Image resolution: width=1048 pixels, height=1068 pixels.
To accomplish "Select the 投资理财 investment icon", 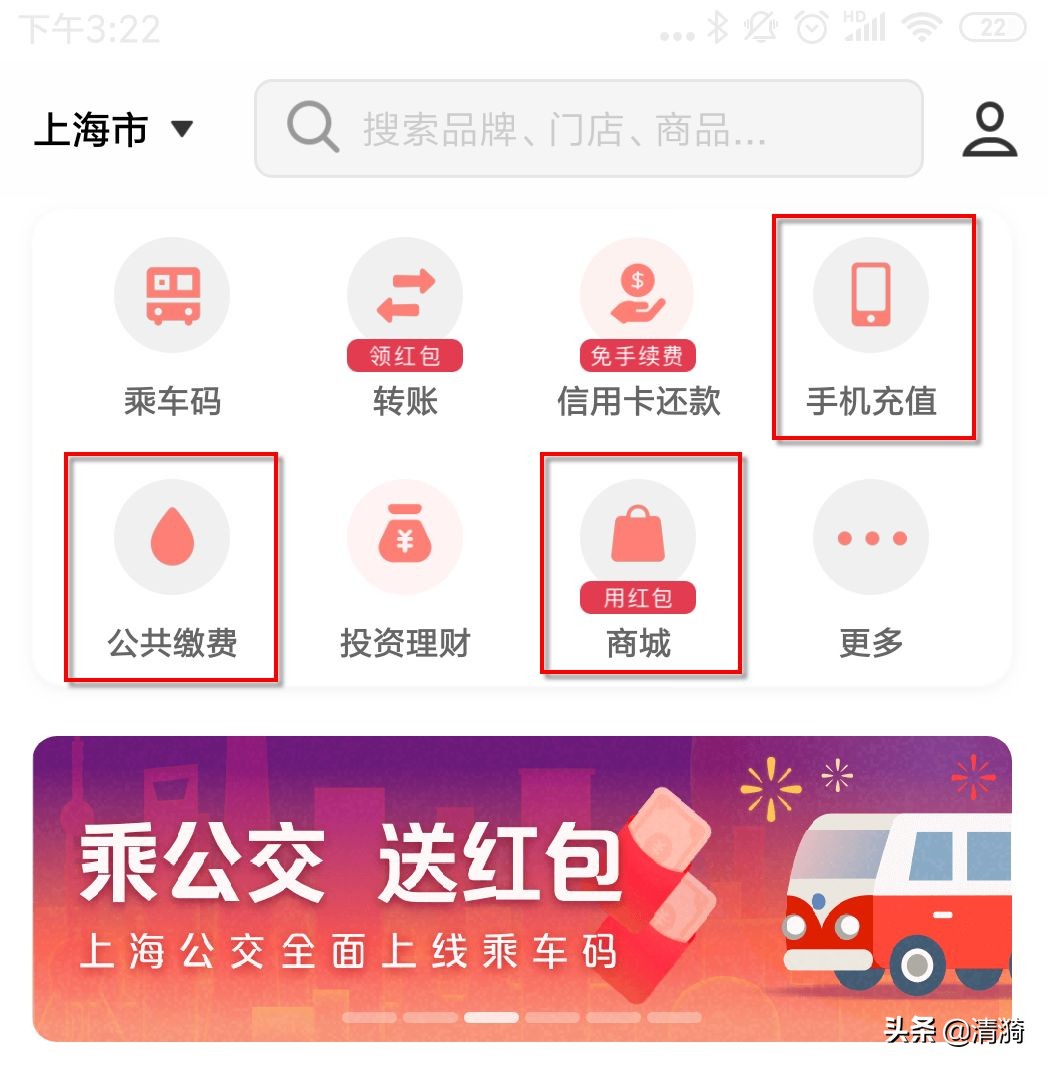I will pyautogui.click(x=405, y=536).
